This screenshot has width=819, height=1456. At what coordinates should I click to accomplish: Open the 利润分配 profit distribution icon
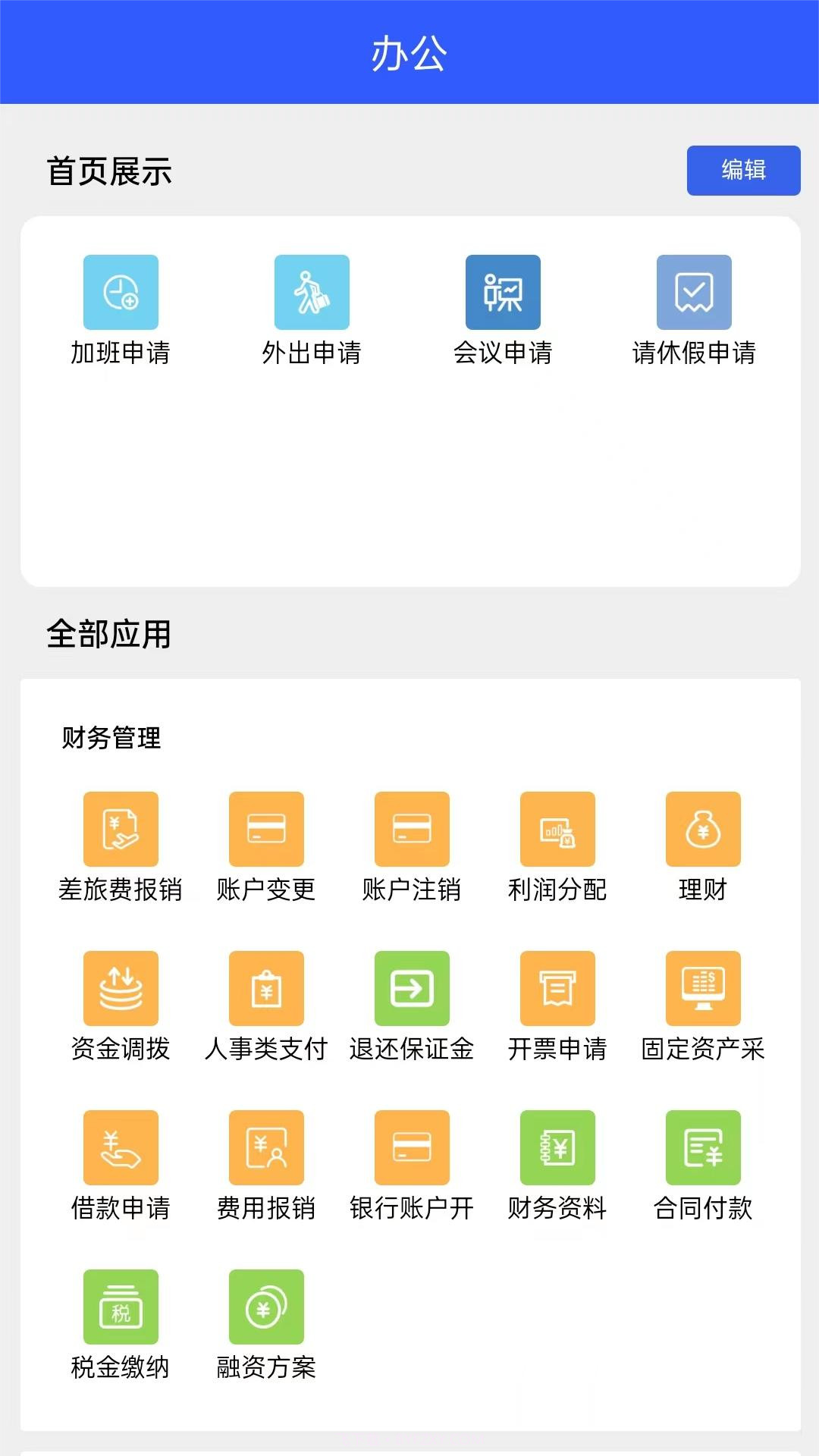[x=557, y=828]
